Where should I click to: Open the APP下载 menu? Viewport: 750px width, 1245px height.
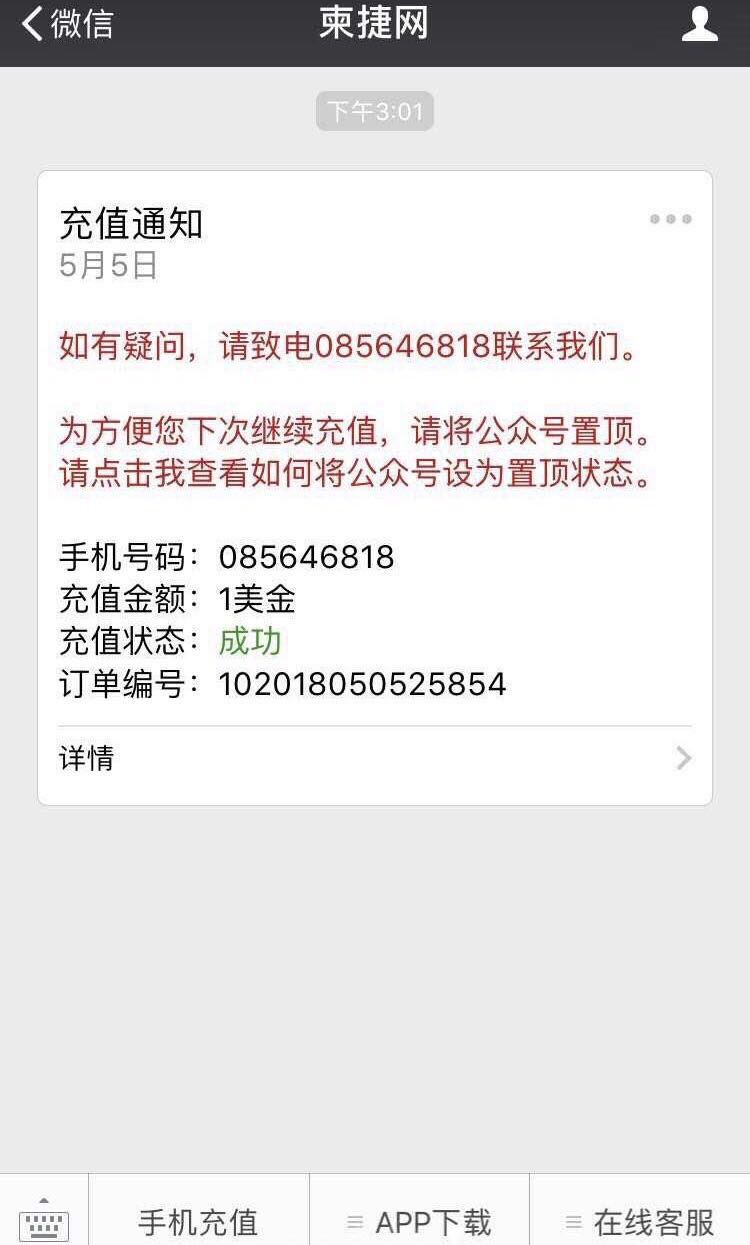(x=419, y=1220)
